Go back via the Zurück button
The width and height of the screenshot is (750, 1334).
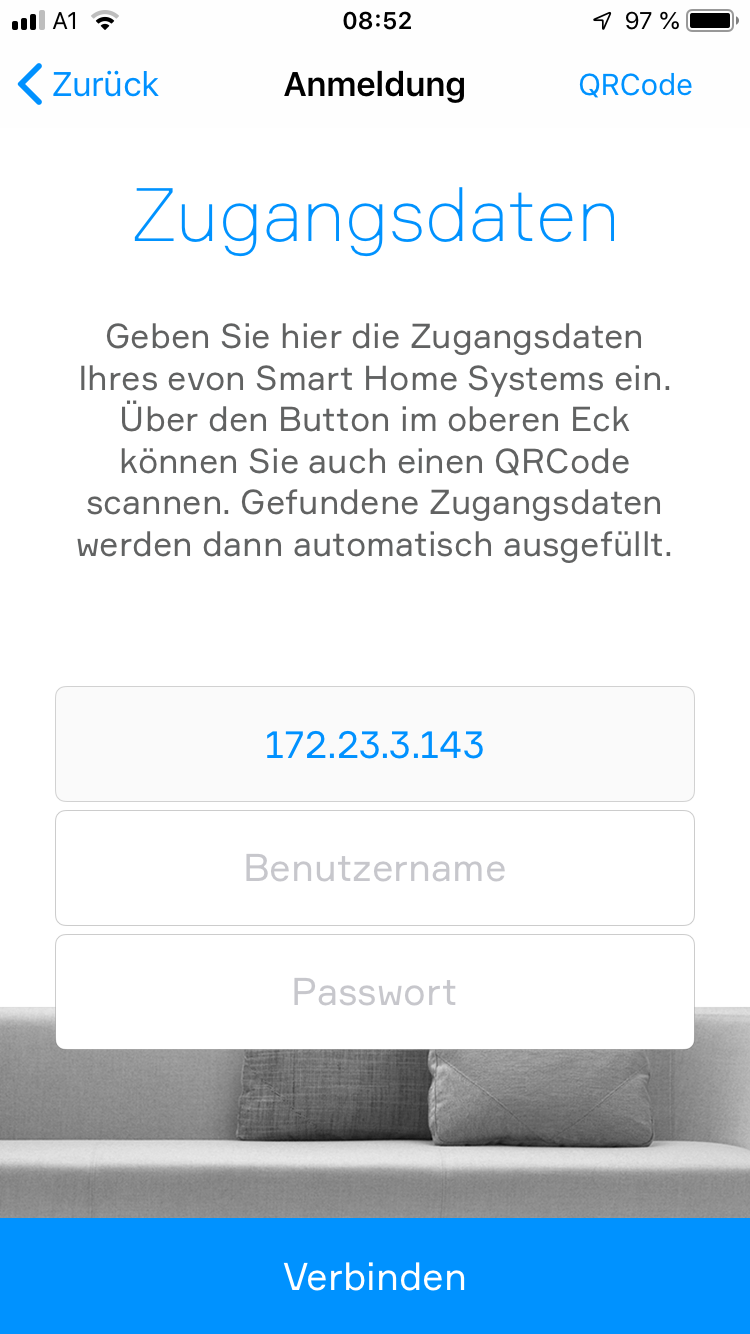[x=88, y=85]
